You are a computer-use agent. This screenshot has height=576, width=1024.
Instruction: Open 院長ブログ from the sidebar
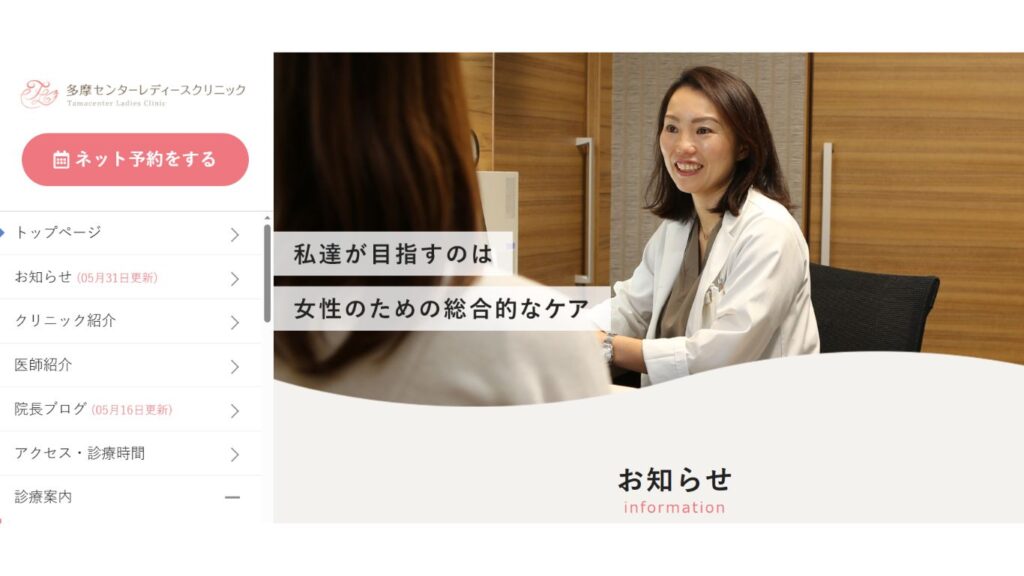(x=130, y=409)
